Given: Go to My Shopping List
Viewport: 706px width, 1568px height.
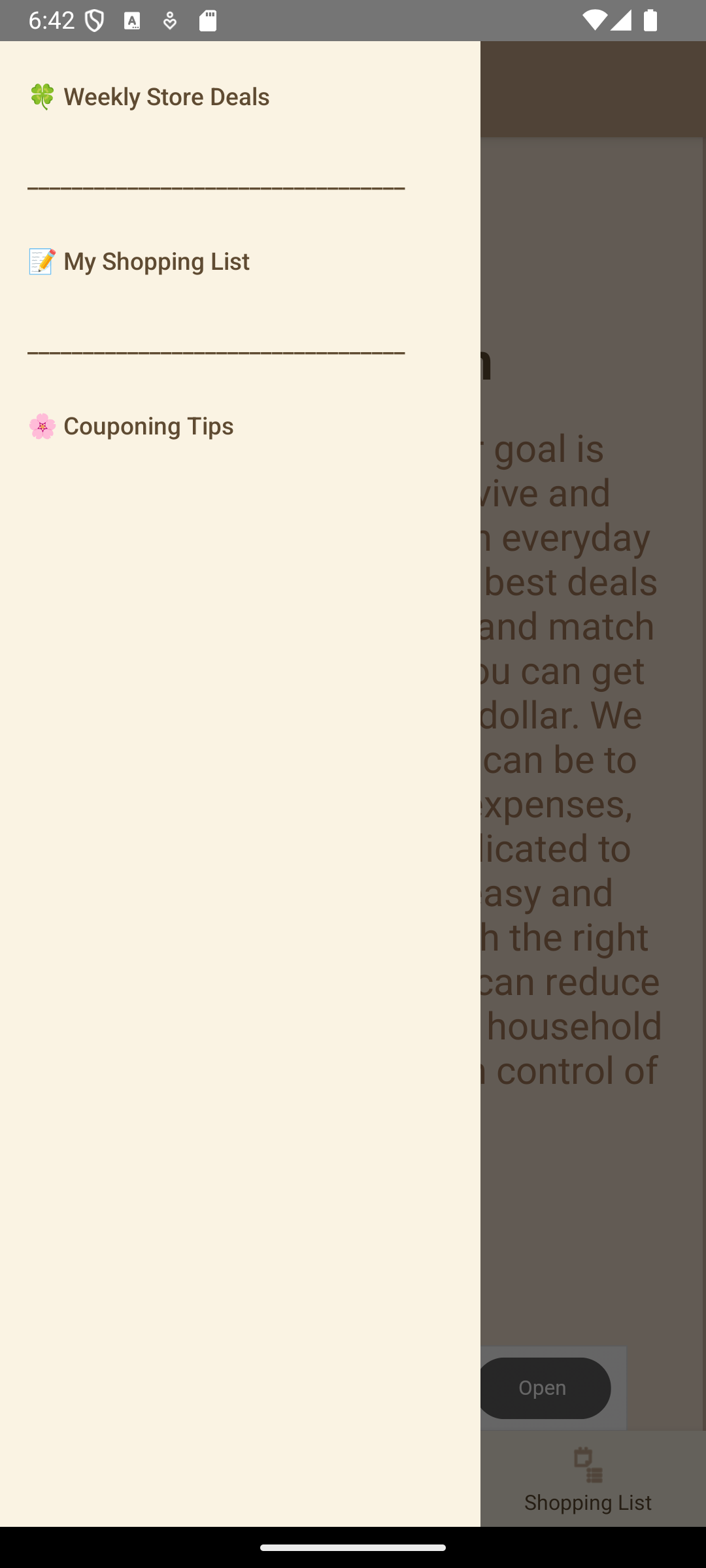Looking at the screenshot, I should tap(139, 261).
